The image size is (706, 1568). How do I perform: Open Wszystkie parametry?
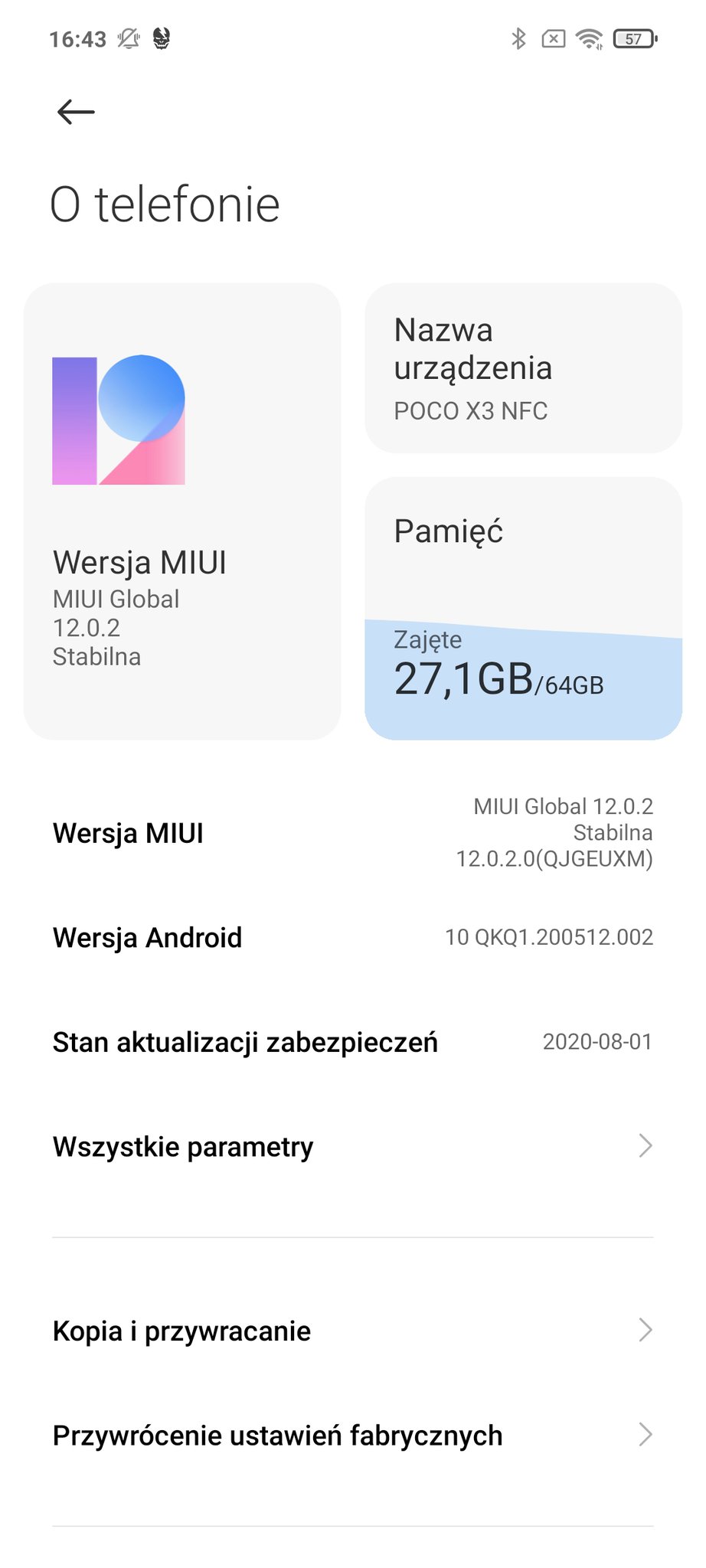click(x=353, y=1146)
